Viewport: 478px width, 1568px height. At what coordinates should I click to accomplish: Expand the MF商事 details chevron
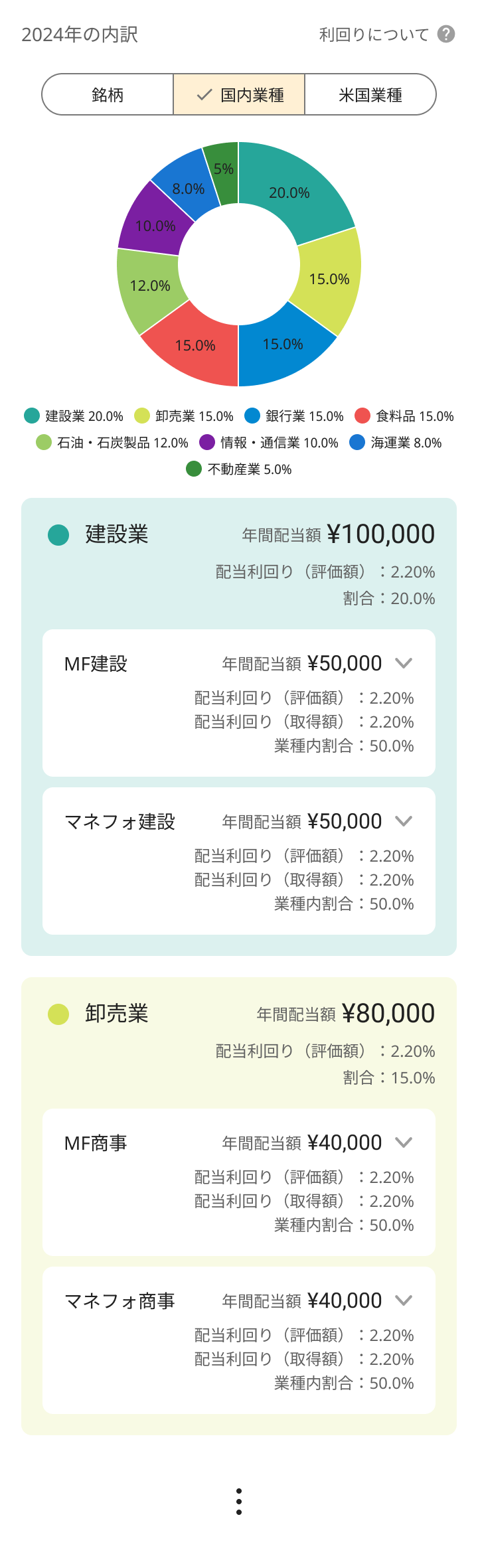(x=404, y=1142)
